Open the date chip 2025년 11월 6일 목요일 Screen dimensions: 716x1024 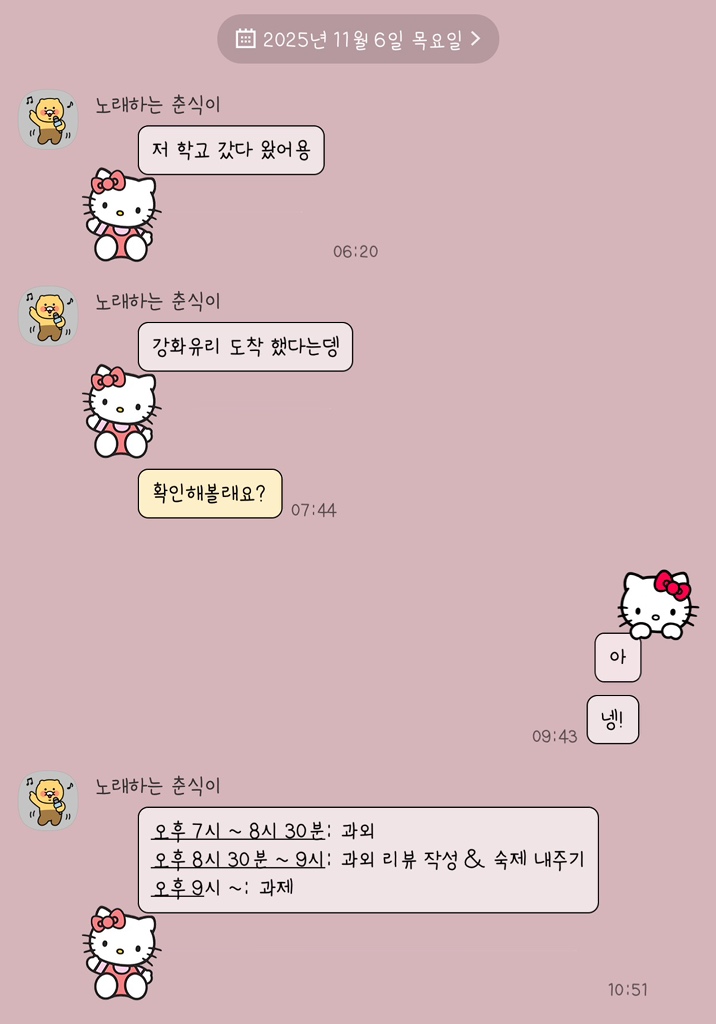[x=358, y=39]
